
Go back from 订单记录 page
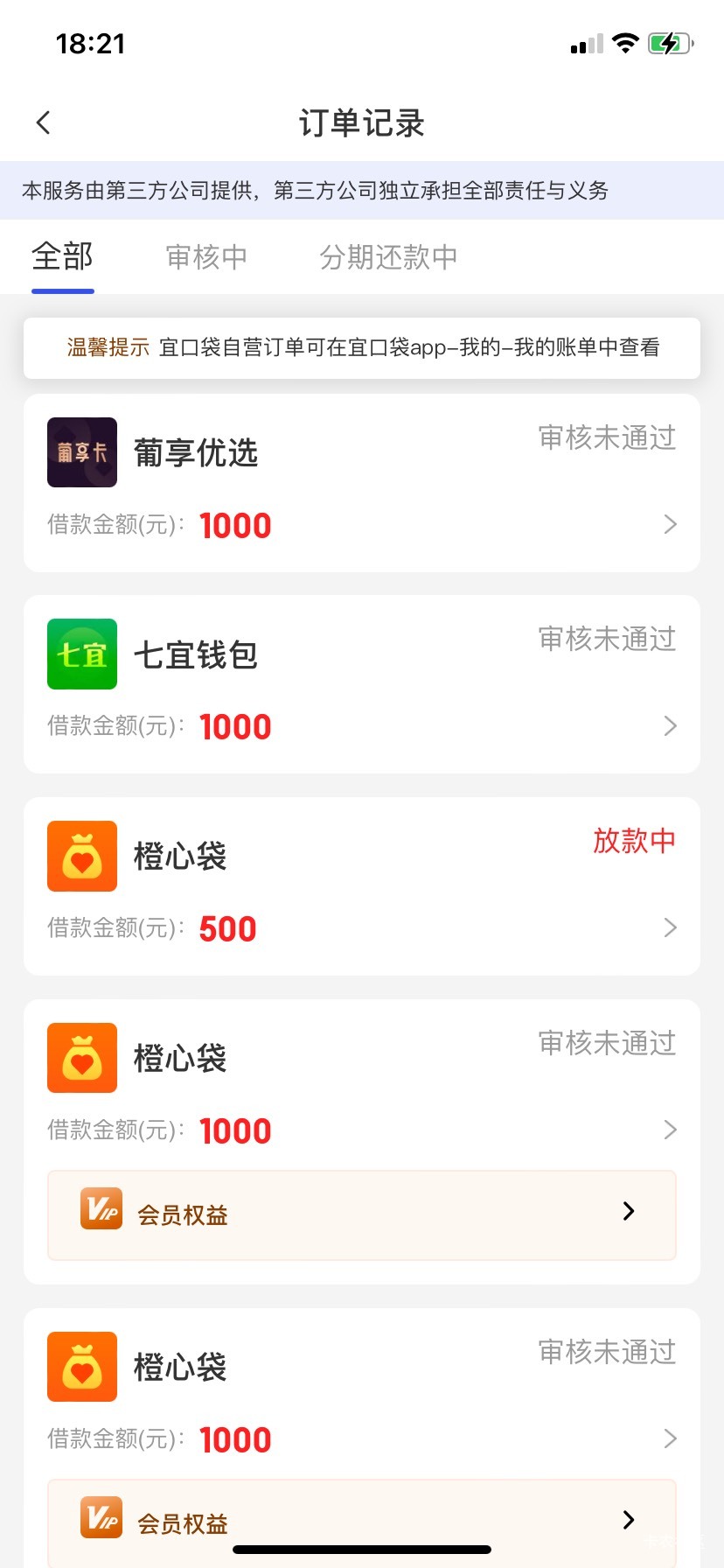click(x=44, y=122)
